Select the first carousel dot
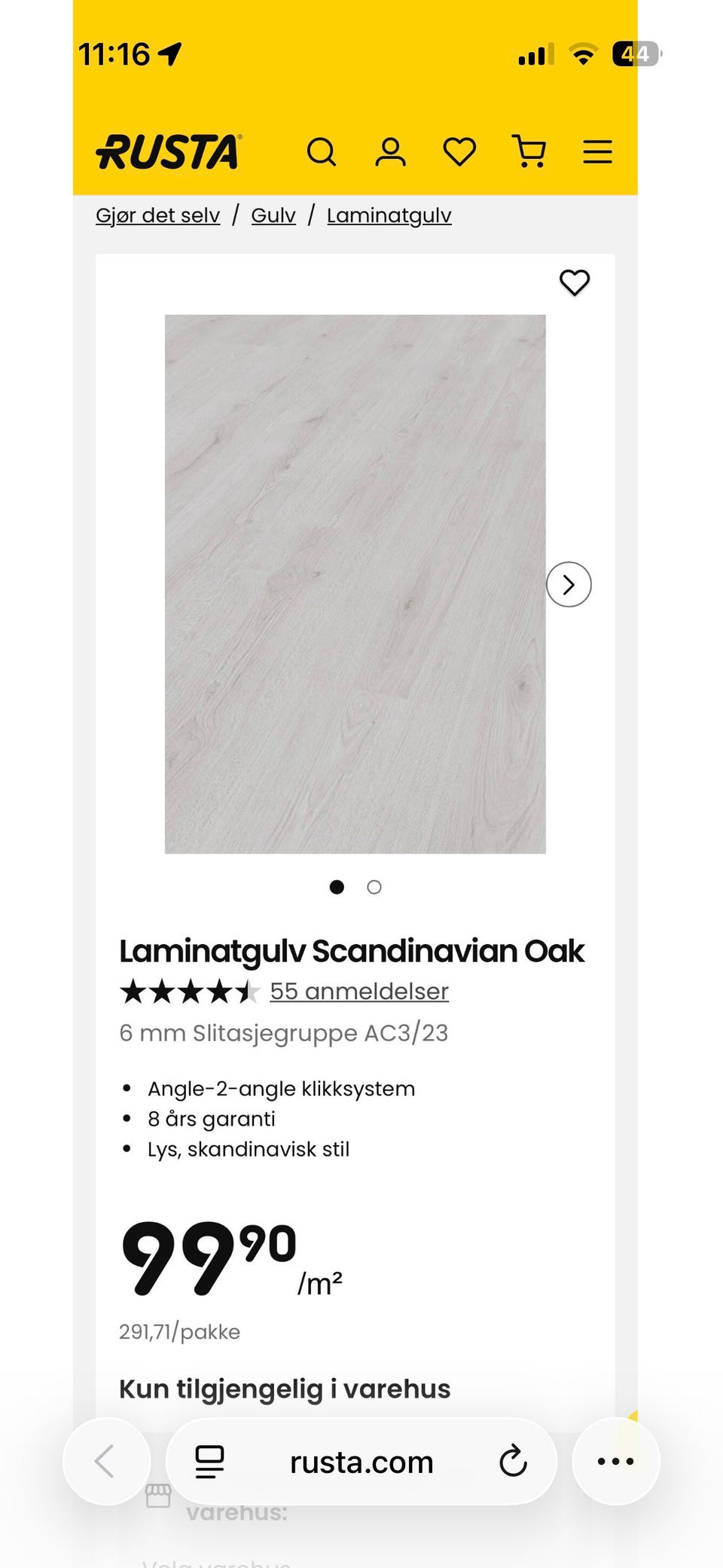Viewport: 723px width, 1568px height. click(x=337, y=888)
